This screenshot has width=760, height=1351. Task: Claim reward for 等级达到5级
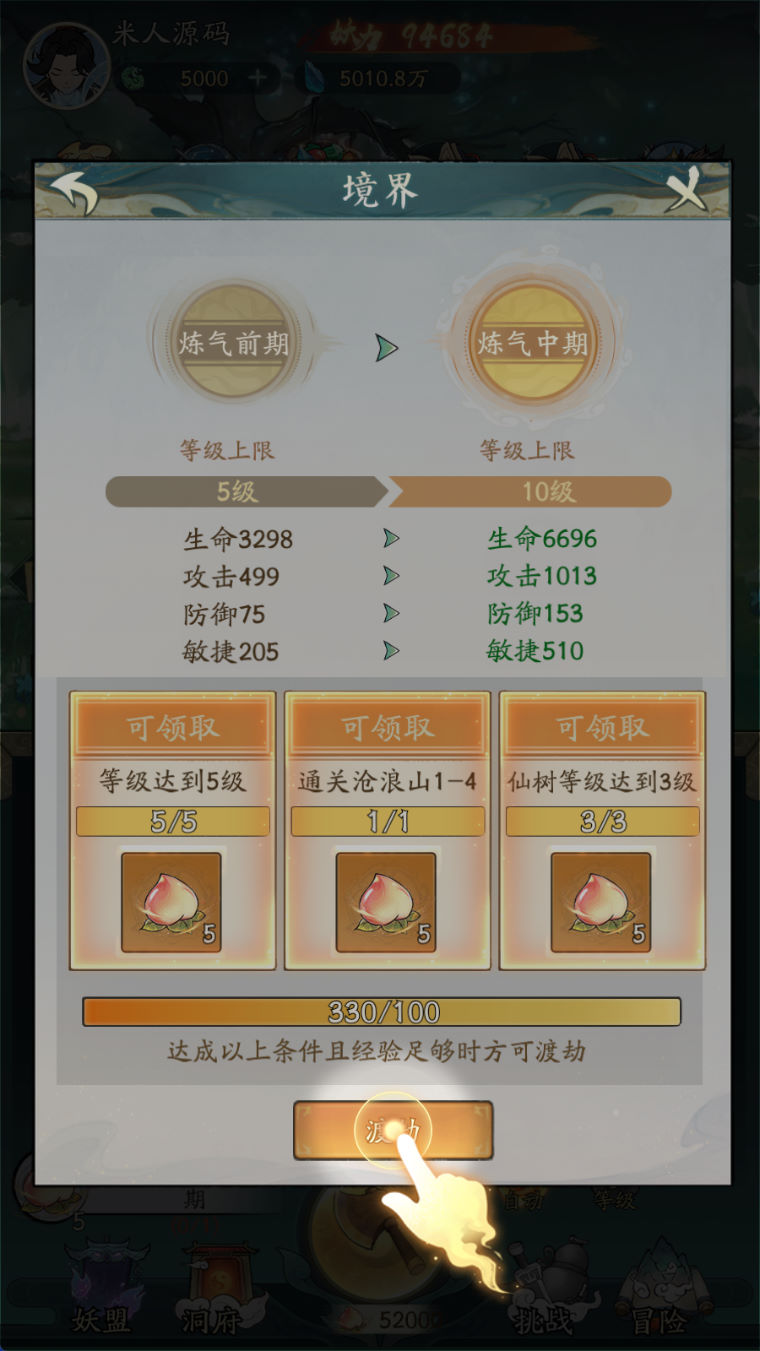172,728
